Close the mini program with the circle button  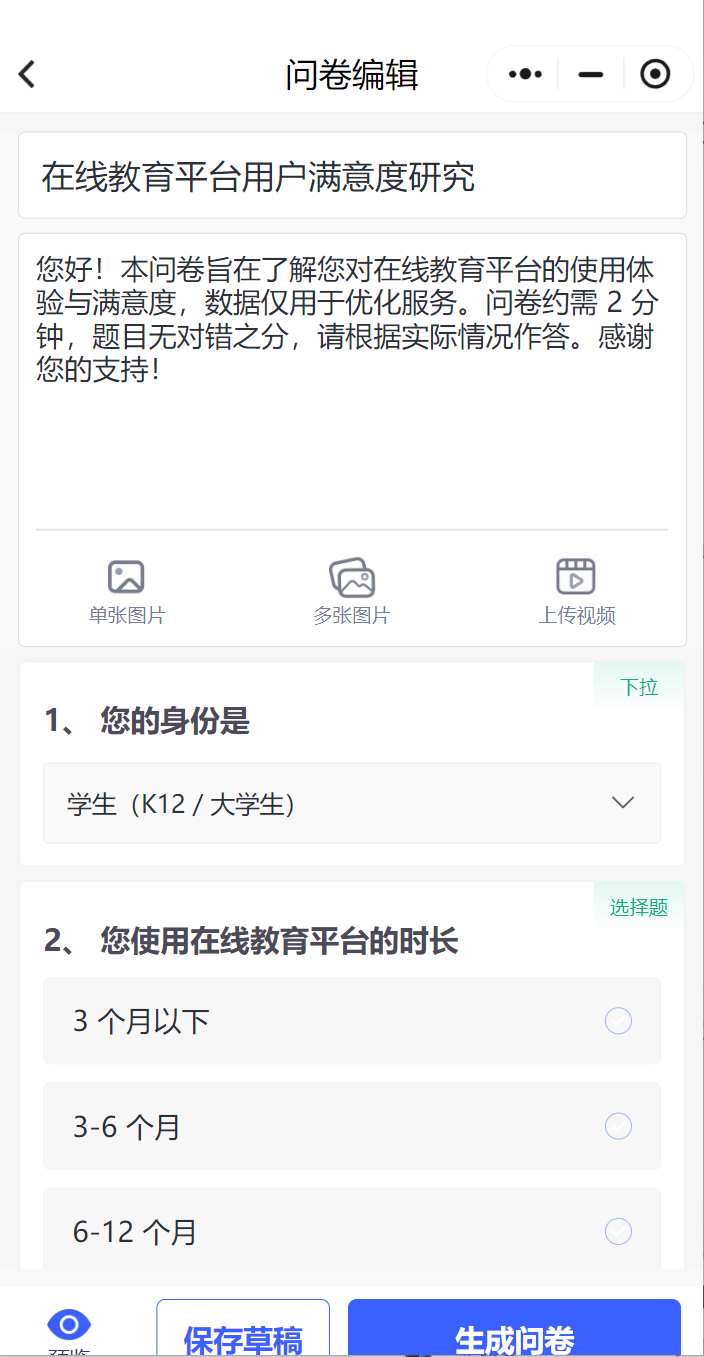pyautogui.click(x=655, y=74)
